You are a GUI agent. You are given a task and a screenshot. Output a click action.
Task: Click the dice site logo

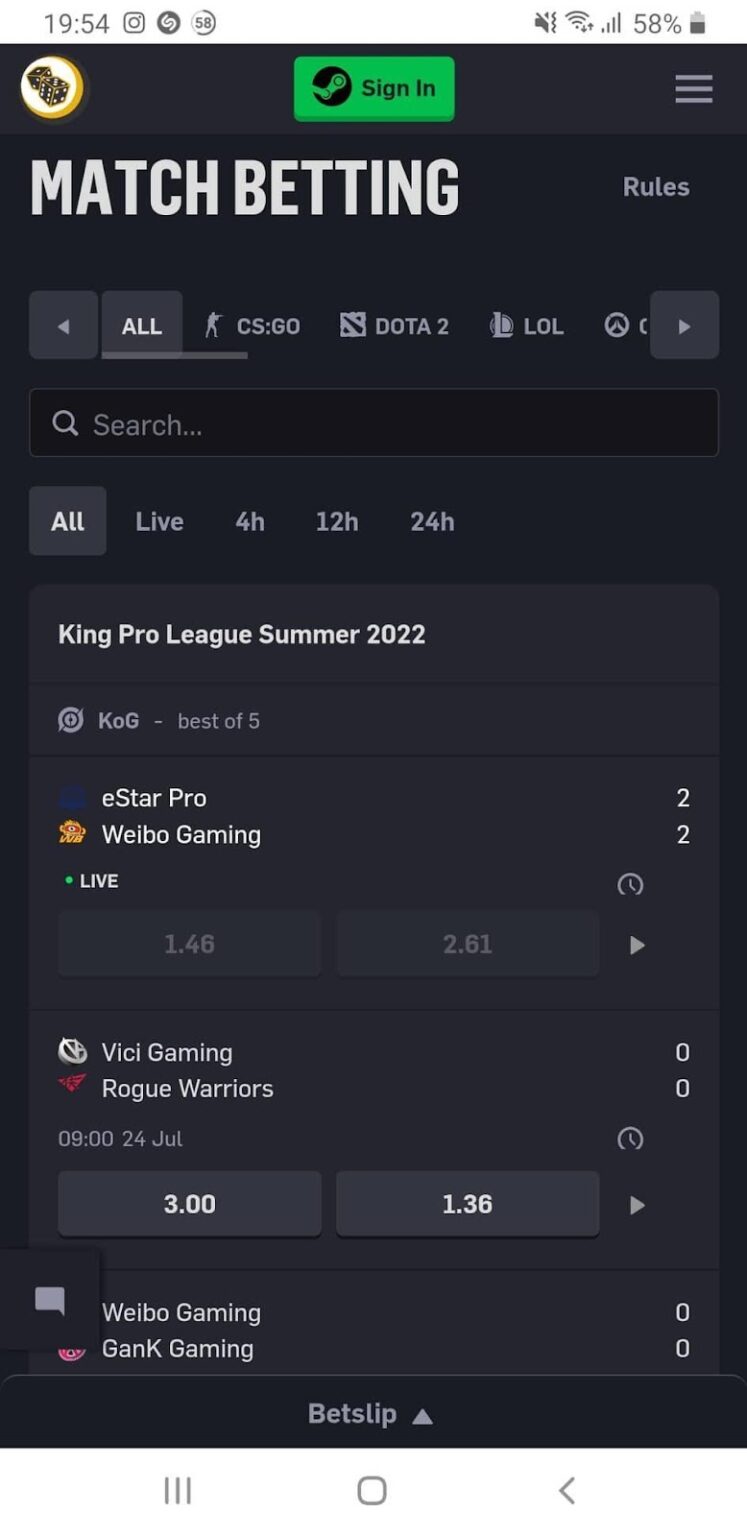(51, 88)
